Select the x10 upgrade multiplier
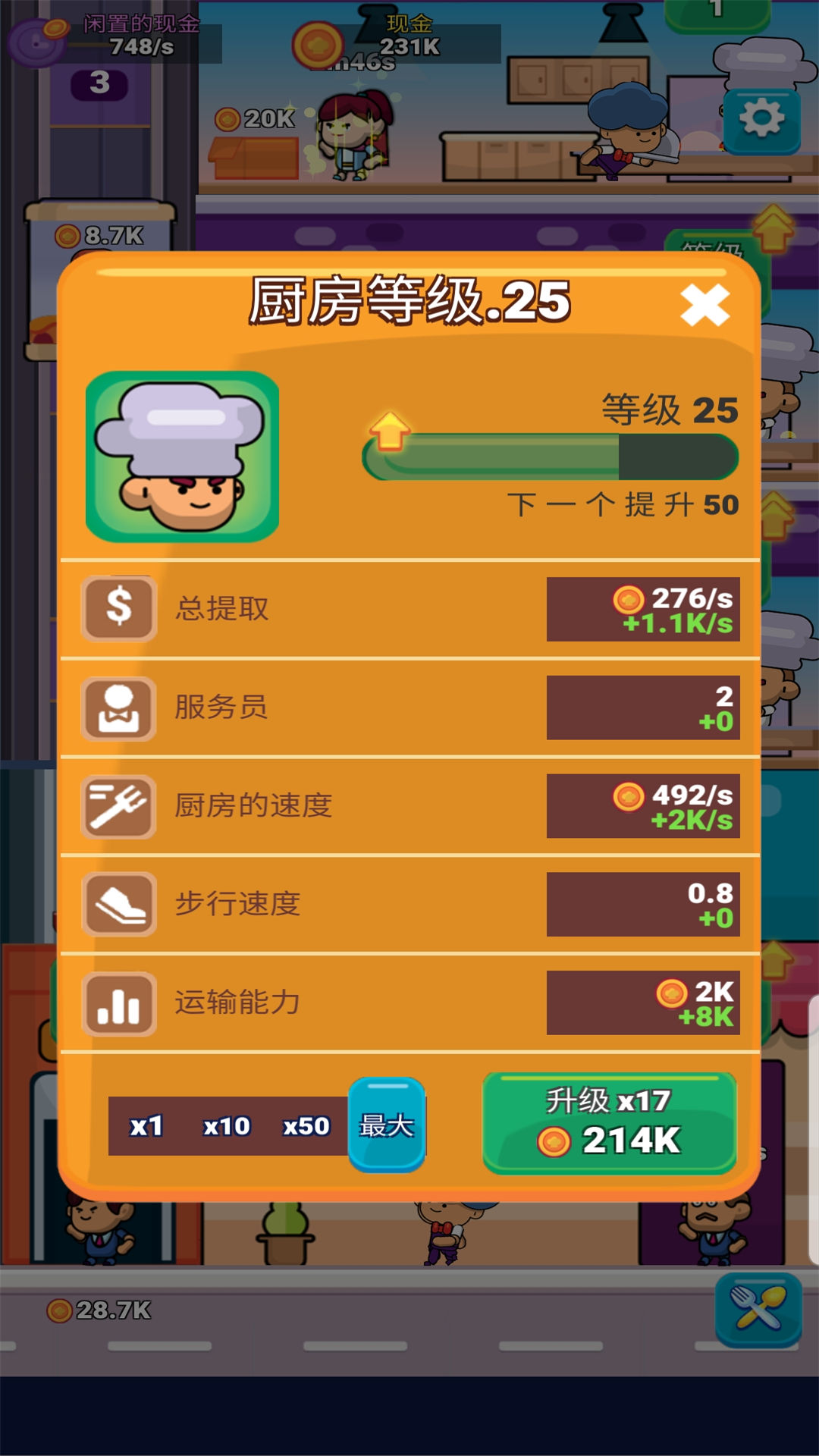819x1456 pixels. pyautogui.click(x=227, y=1126)
